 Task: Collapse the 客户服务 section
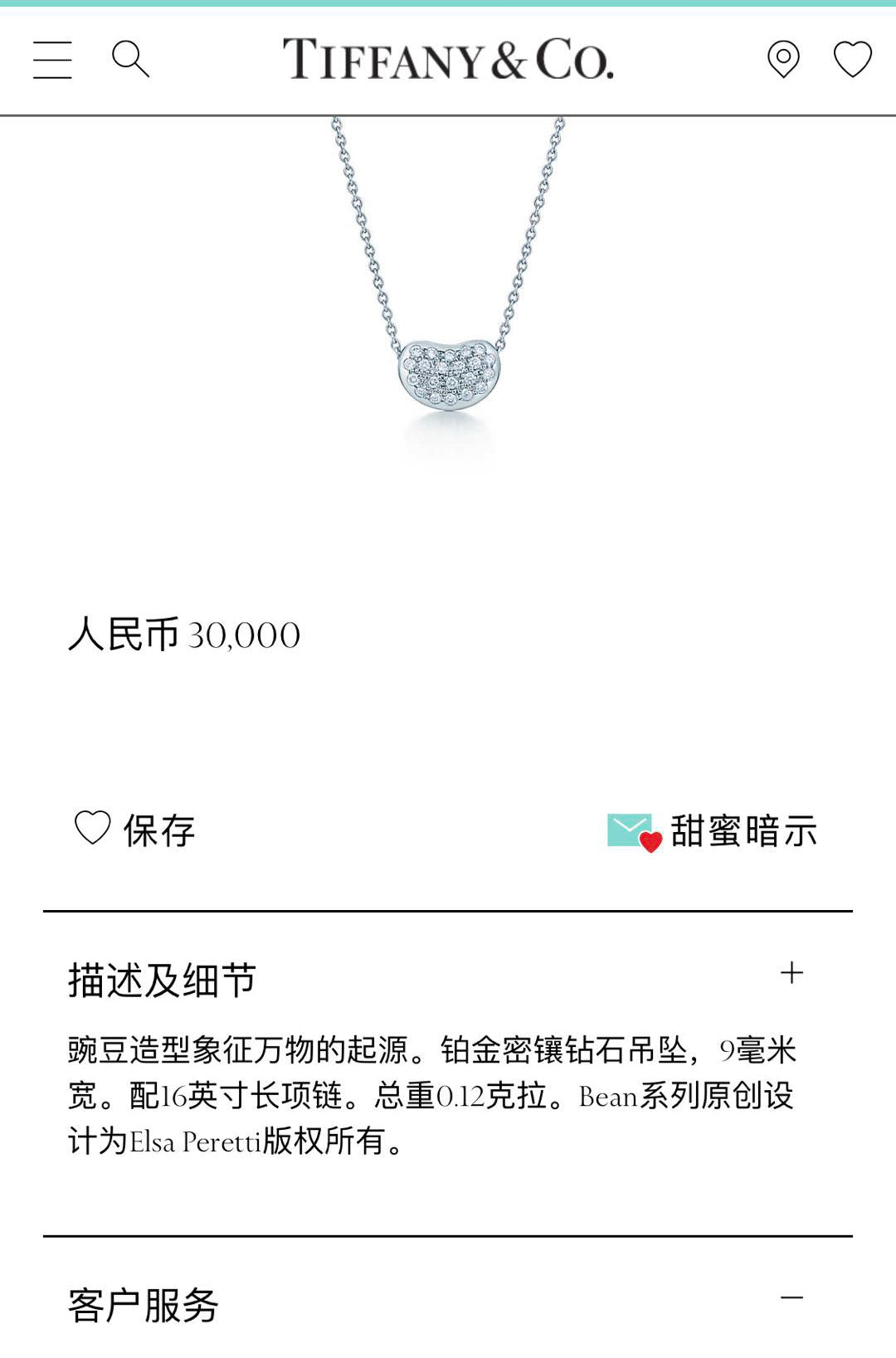[791, 1297]
